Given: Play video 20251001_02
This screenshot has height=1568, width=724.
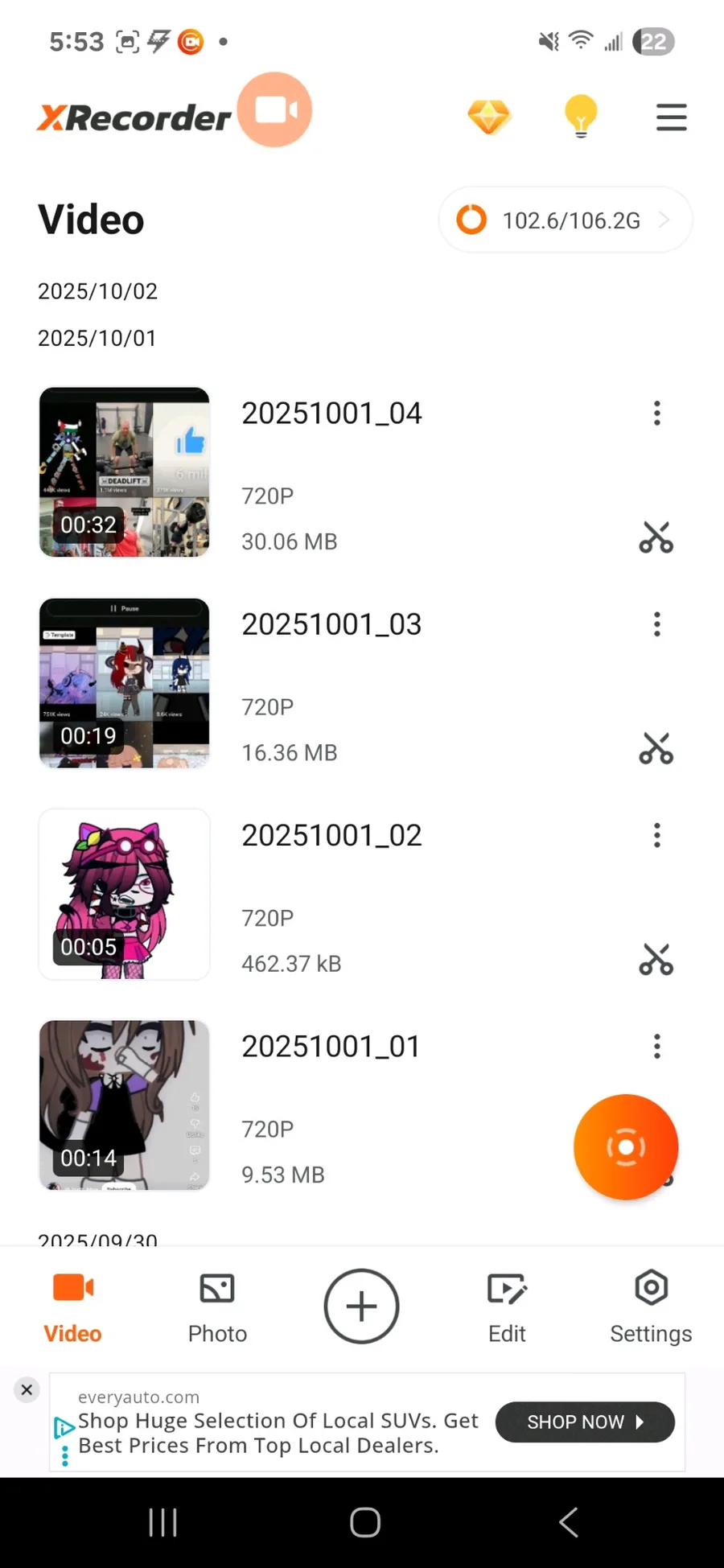Looking at the screenshot, I should point(125,894).
